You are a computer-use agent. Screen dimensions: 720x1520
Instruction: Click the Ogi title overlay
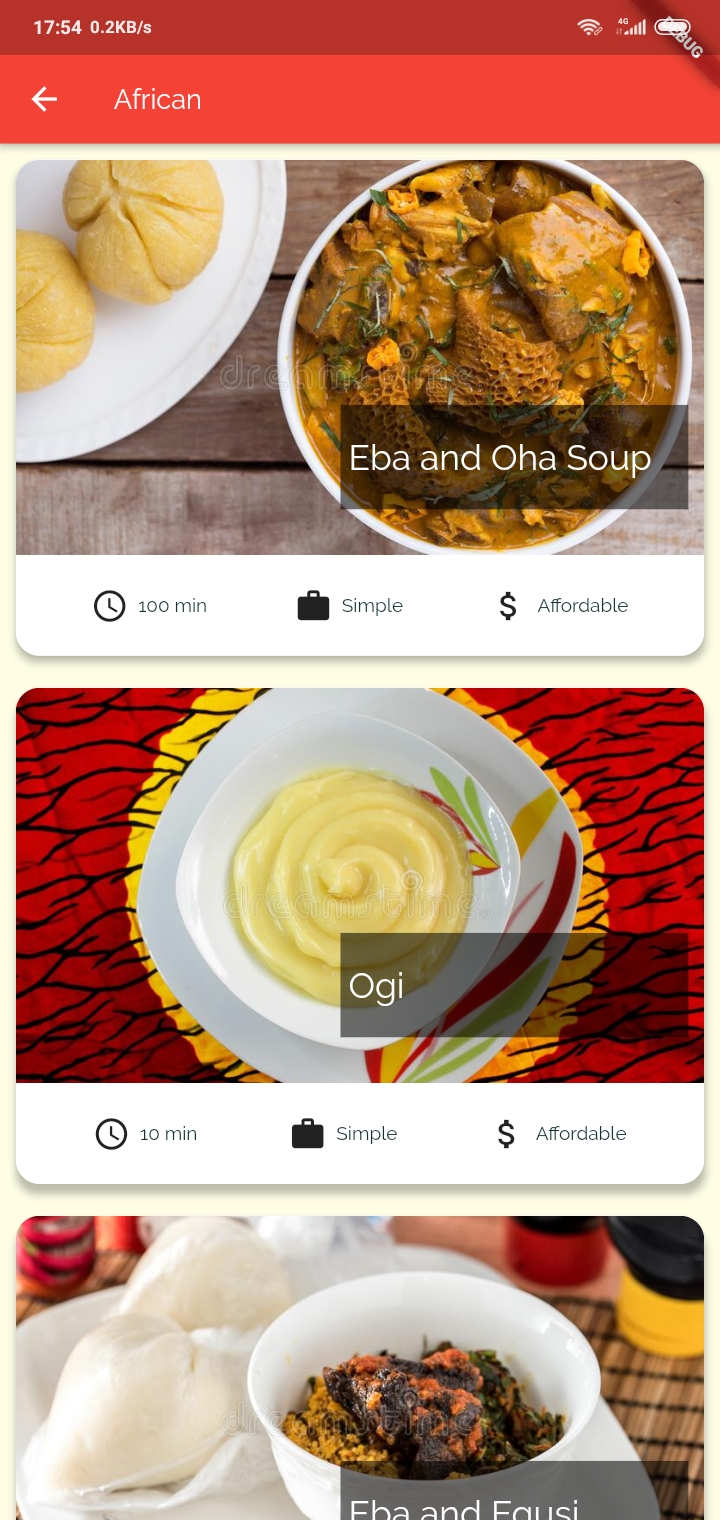tap(376, 985)
